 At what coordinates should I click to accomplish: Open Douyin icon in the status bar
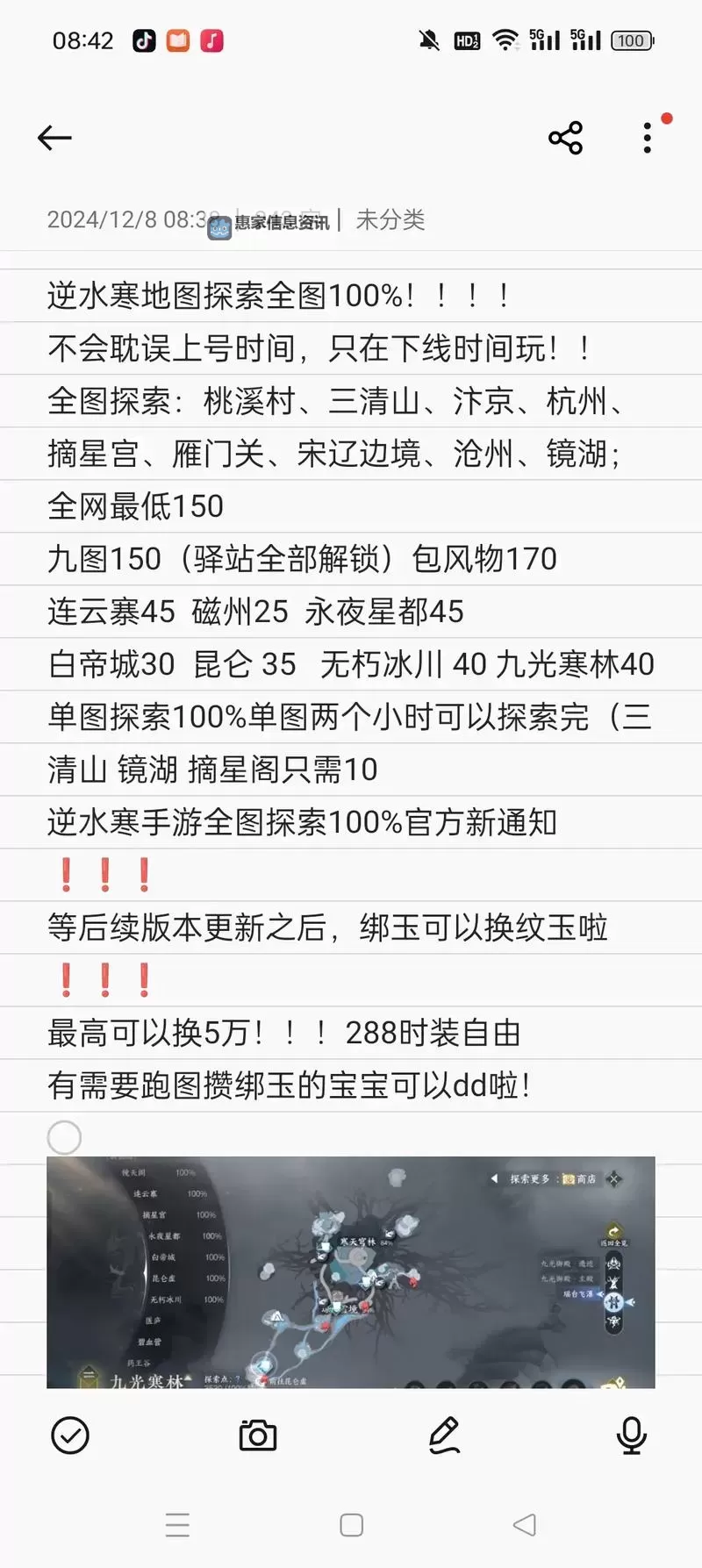145,39
